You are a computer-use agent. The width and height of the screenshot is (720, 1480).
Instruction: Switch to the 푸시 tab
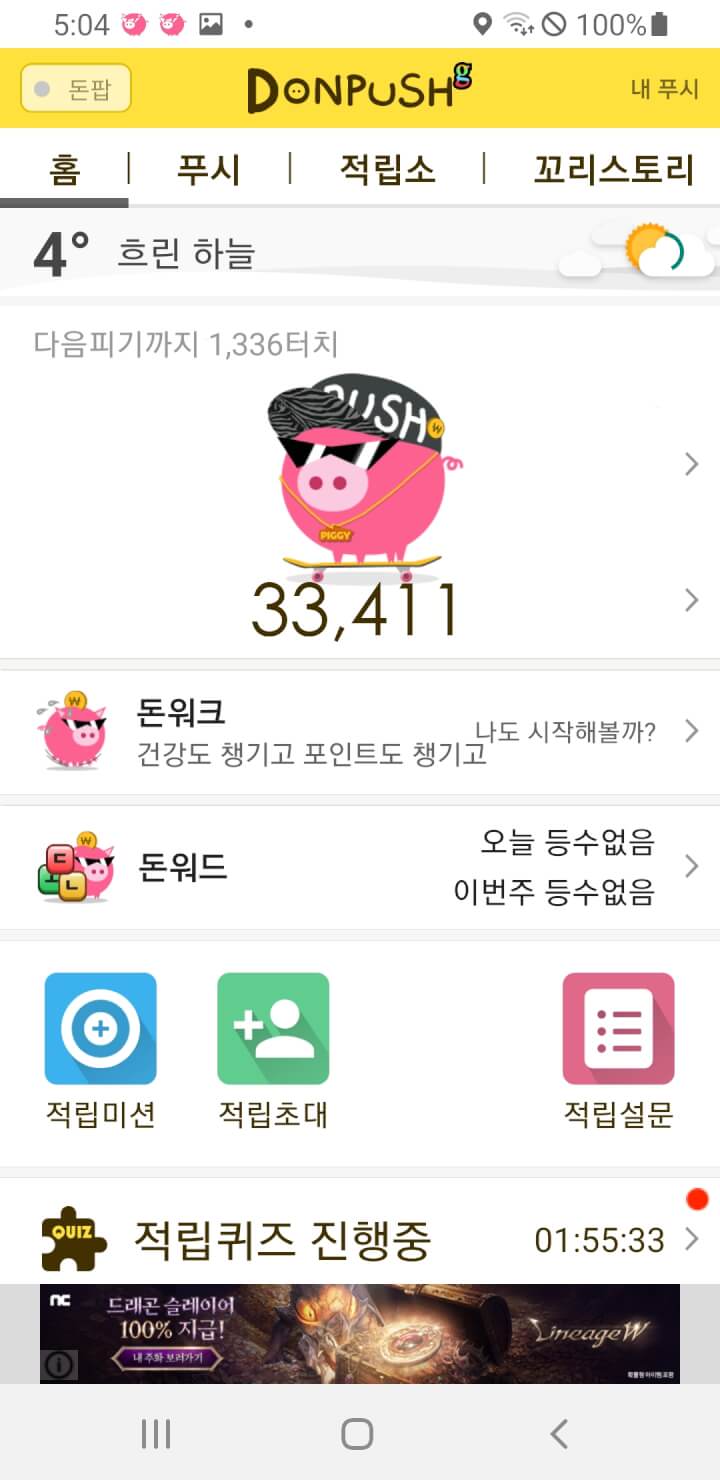click(x=208, y=169)
